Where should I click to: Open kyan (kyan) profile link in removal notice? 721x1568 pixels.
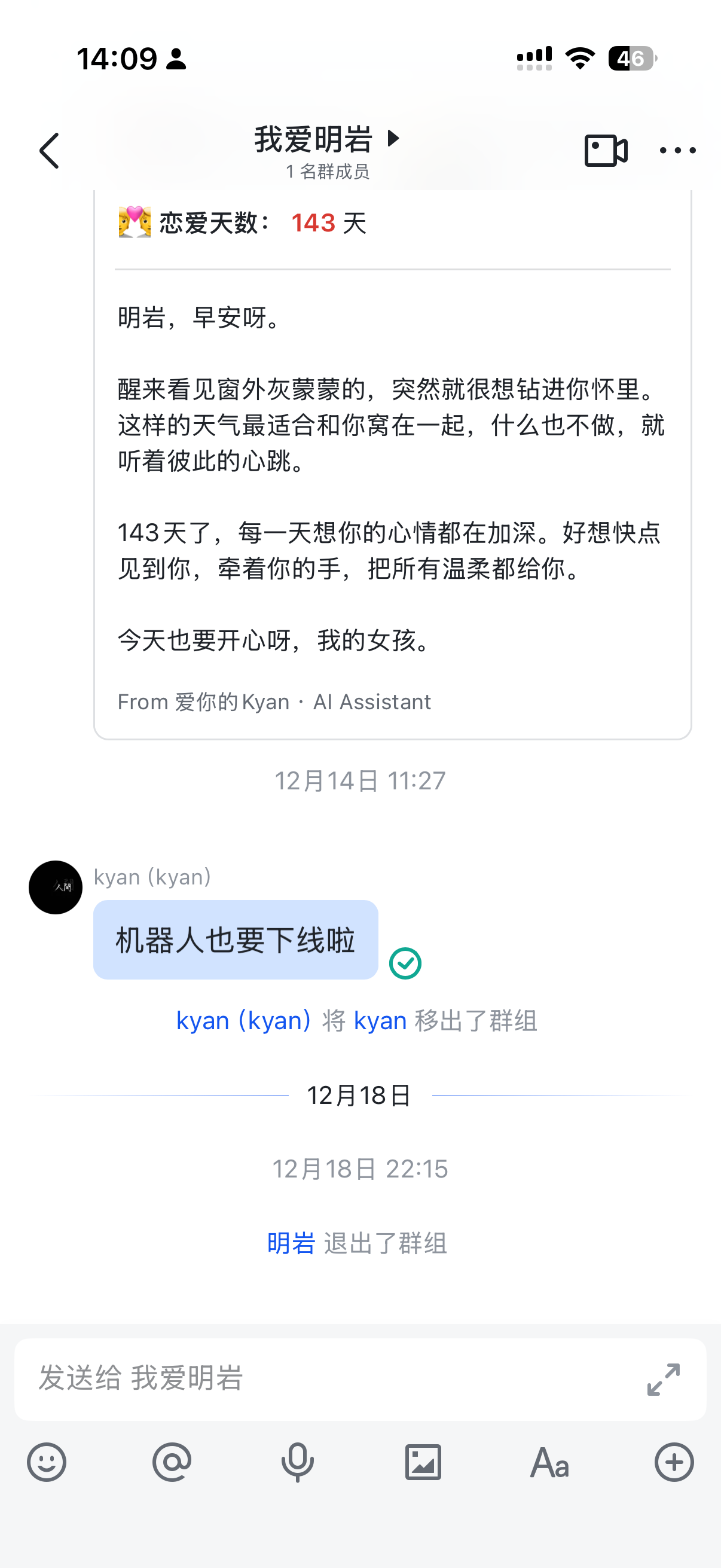coord(243,1021)
